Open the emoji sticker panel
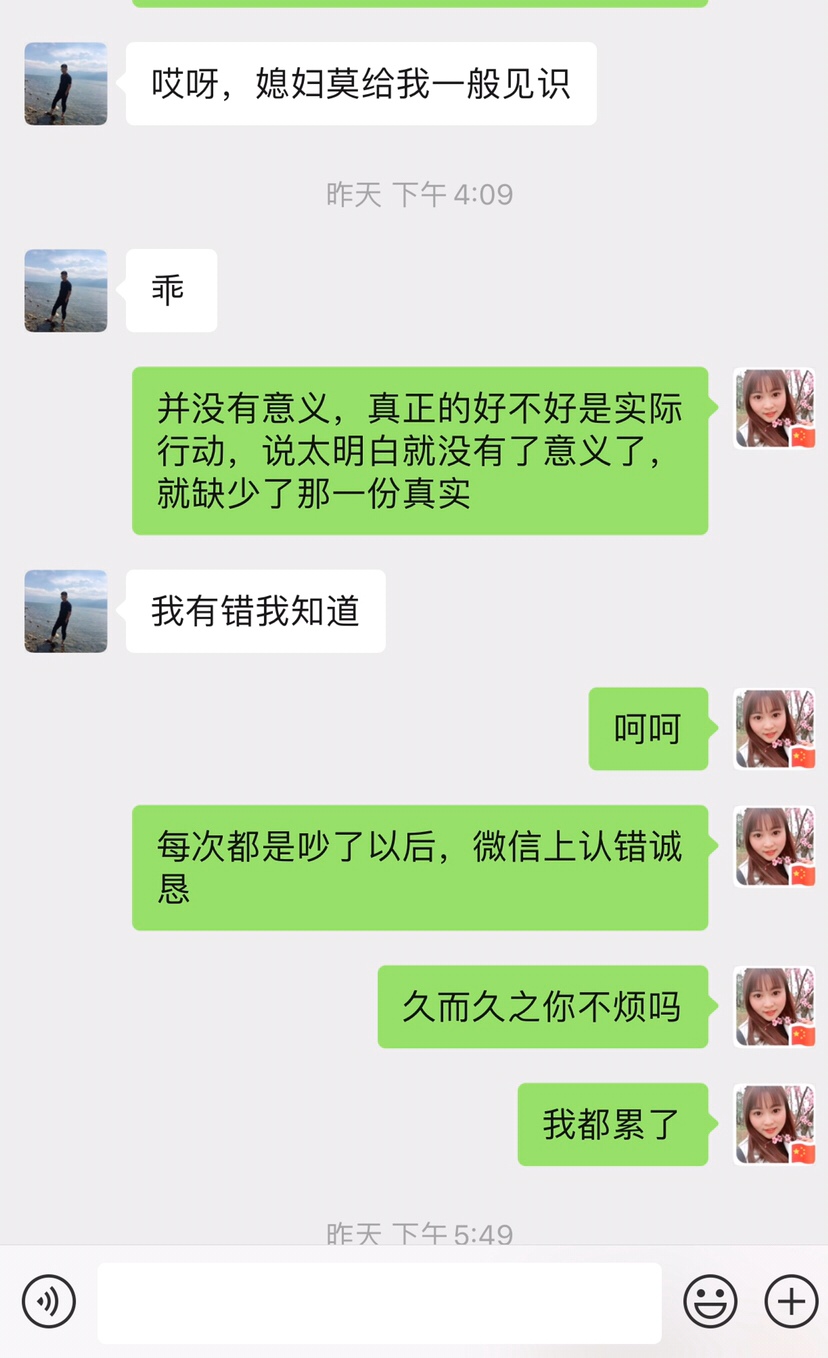828x1358 pixels. [710, 1301]
